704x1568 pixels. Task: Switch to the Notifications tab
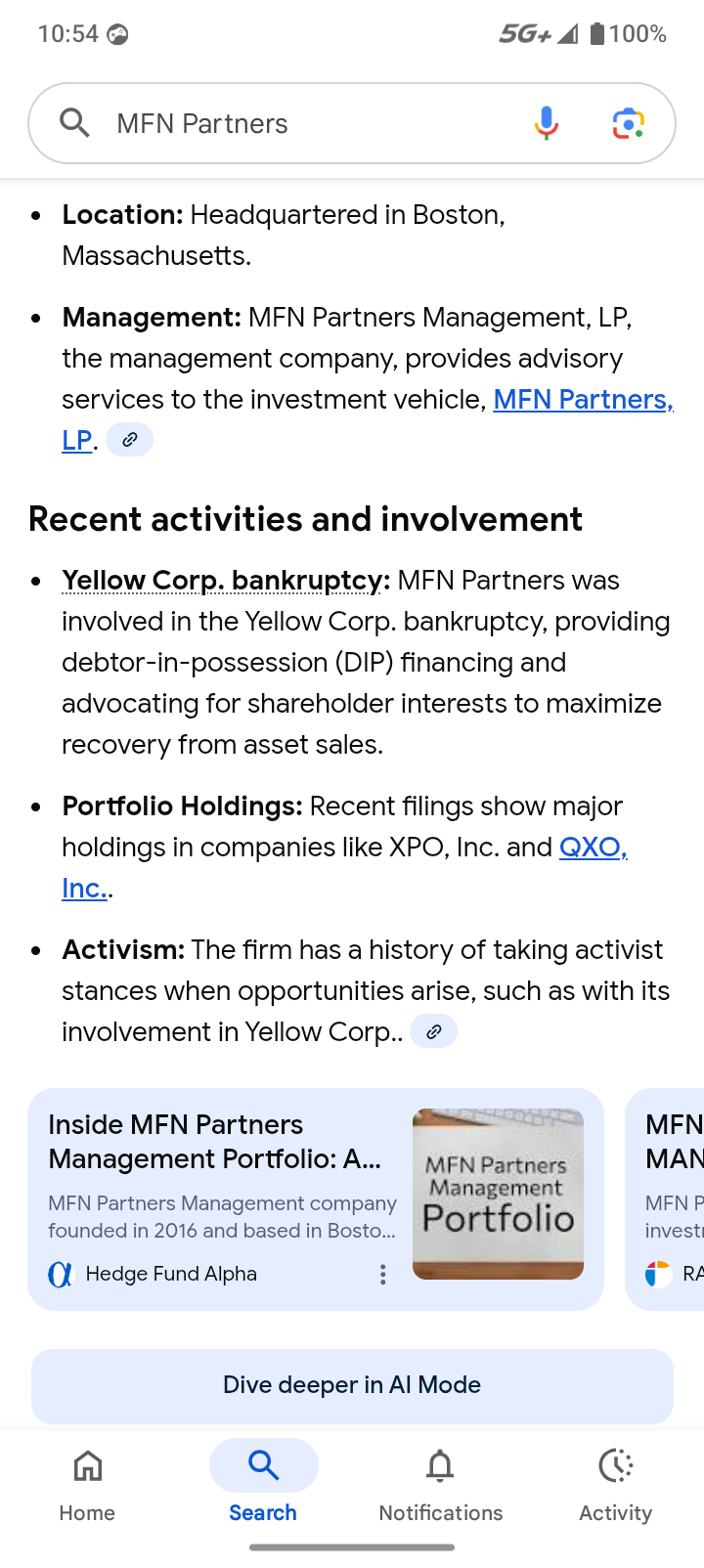point(440,1483)
